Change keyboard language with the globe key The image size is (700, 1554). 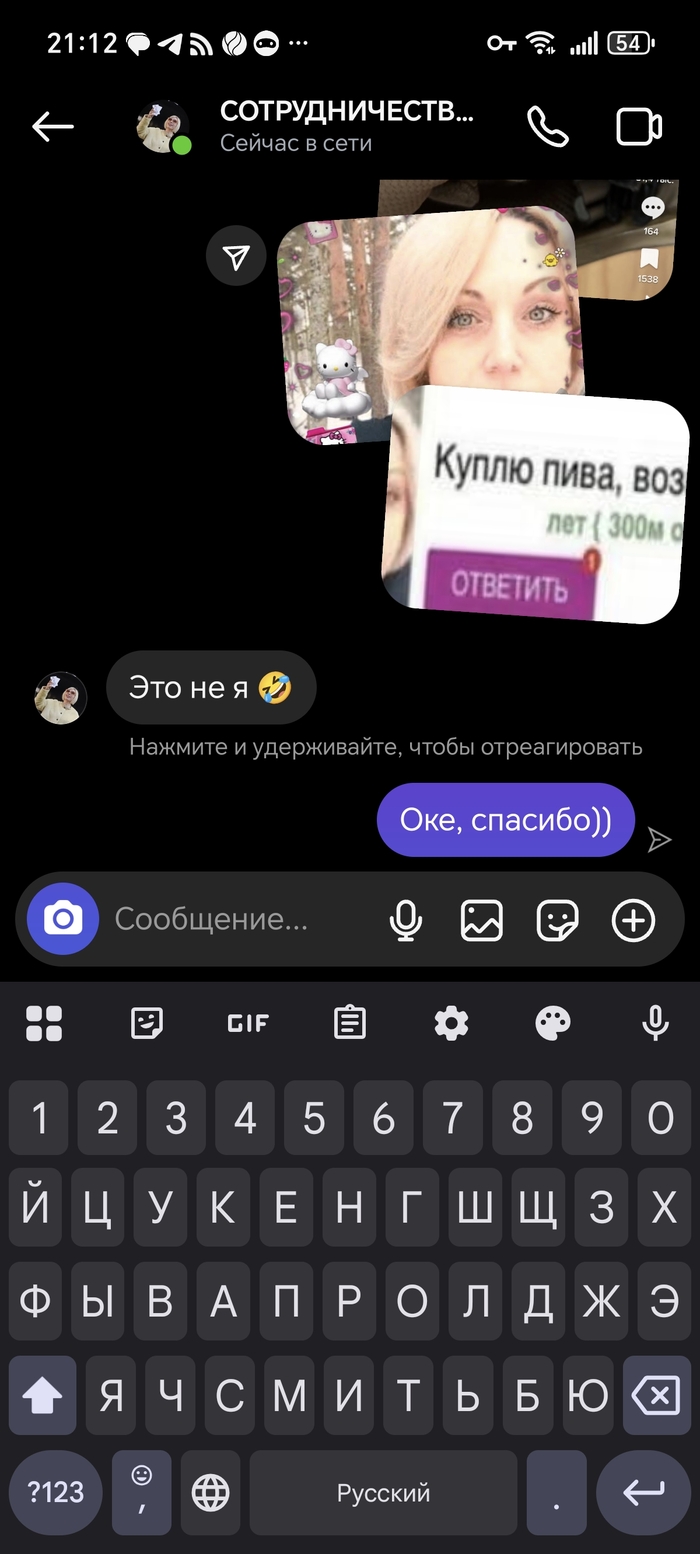(x=210, y=1493)
